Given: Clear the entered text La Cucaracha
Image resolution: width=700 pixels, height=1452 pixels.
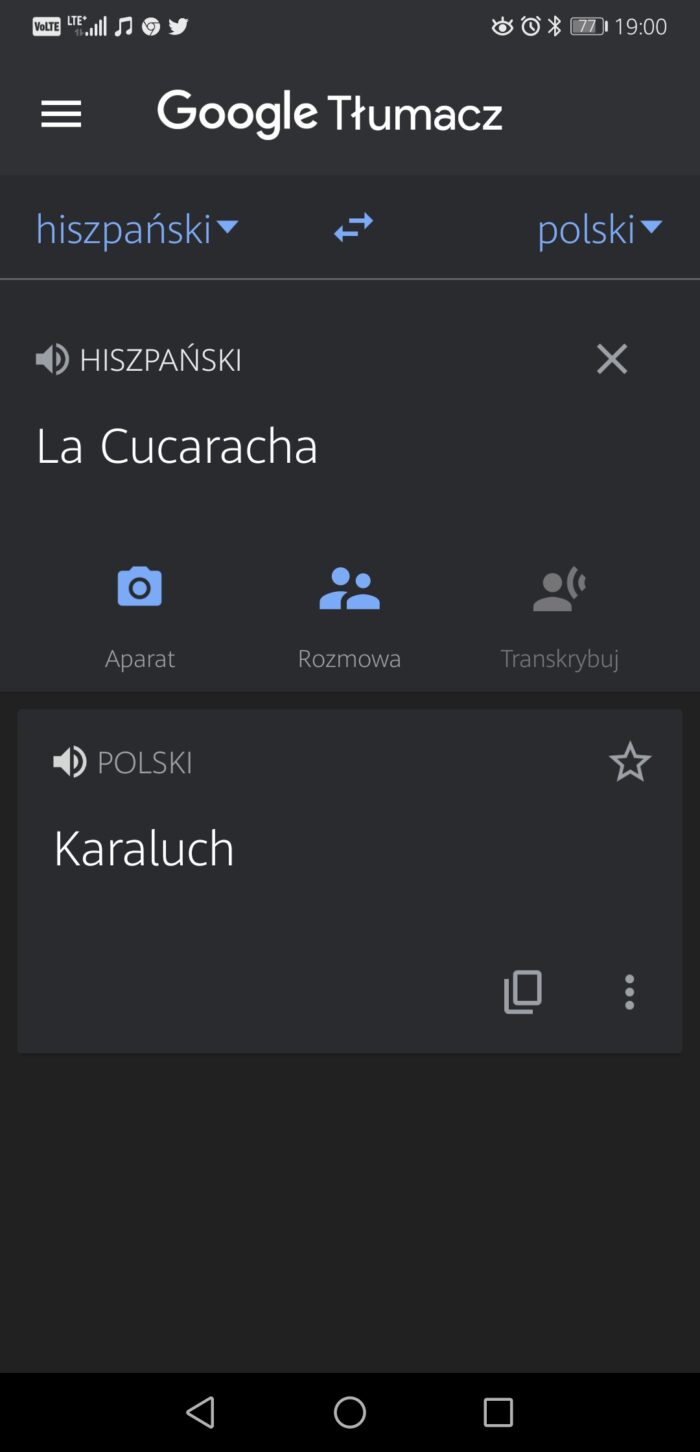Looking at the screenshot, I should pos(611,359).
